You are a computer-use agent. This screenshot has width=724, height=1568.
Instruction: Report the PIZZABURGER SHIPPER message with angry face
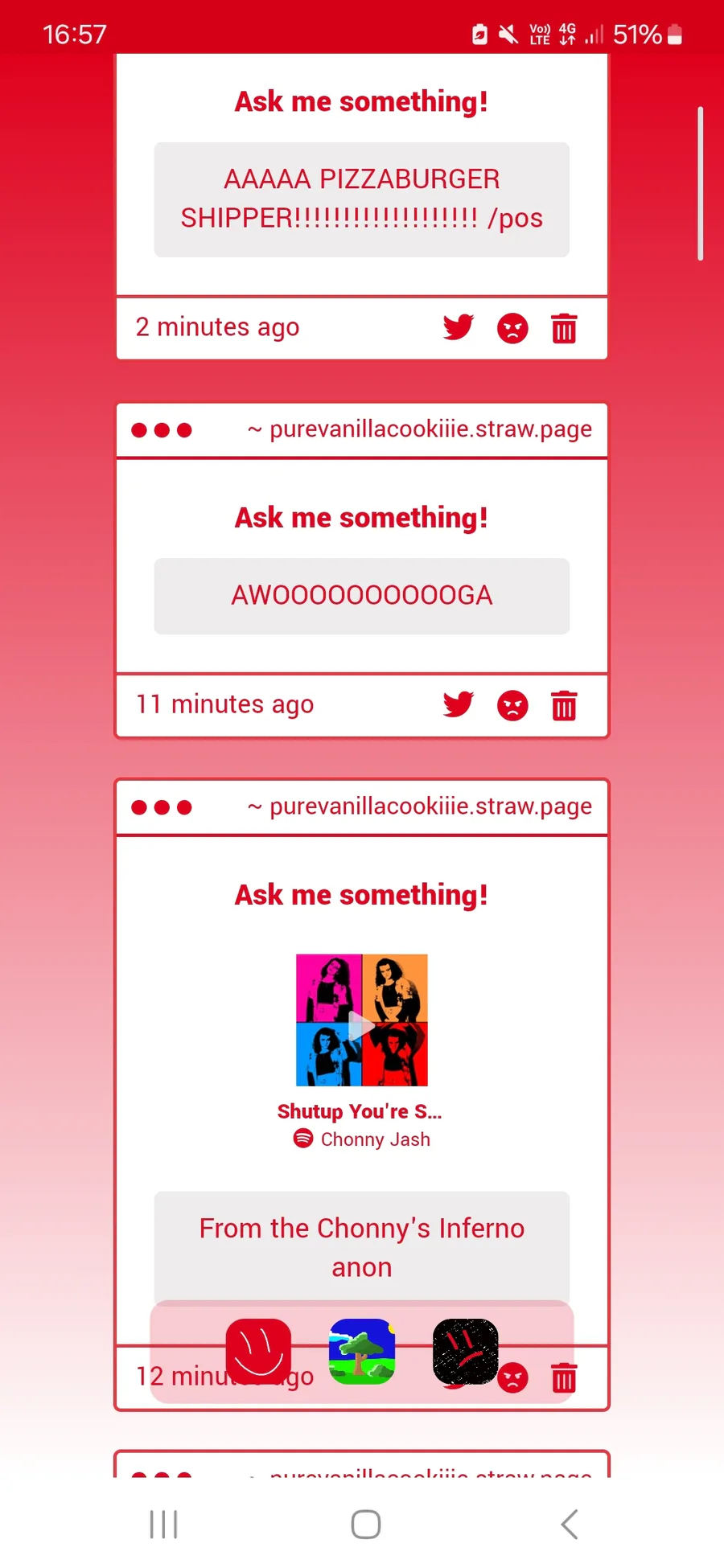[x=512, y=328]
